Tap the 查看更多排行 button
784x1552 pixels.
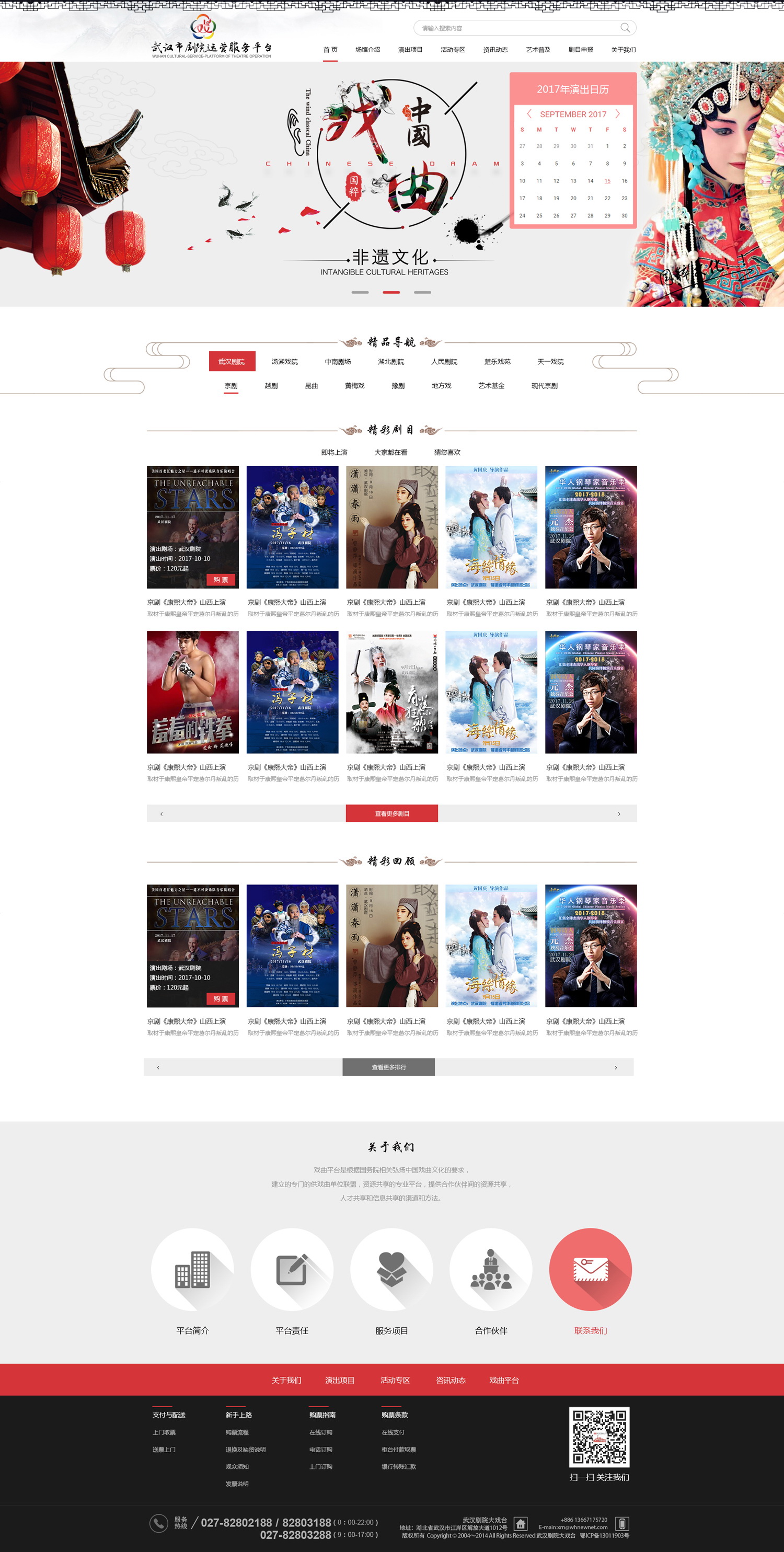point(389,1067)
